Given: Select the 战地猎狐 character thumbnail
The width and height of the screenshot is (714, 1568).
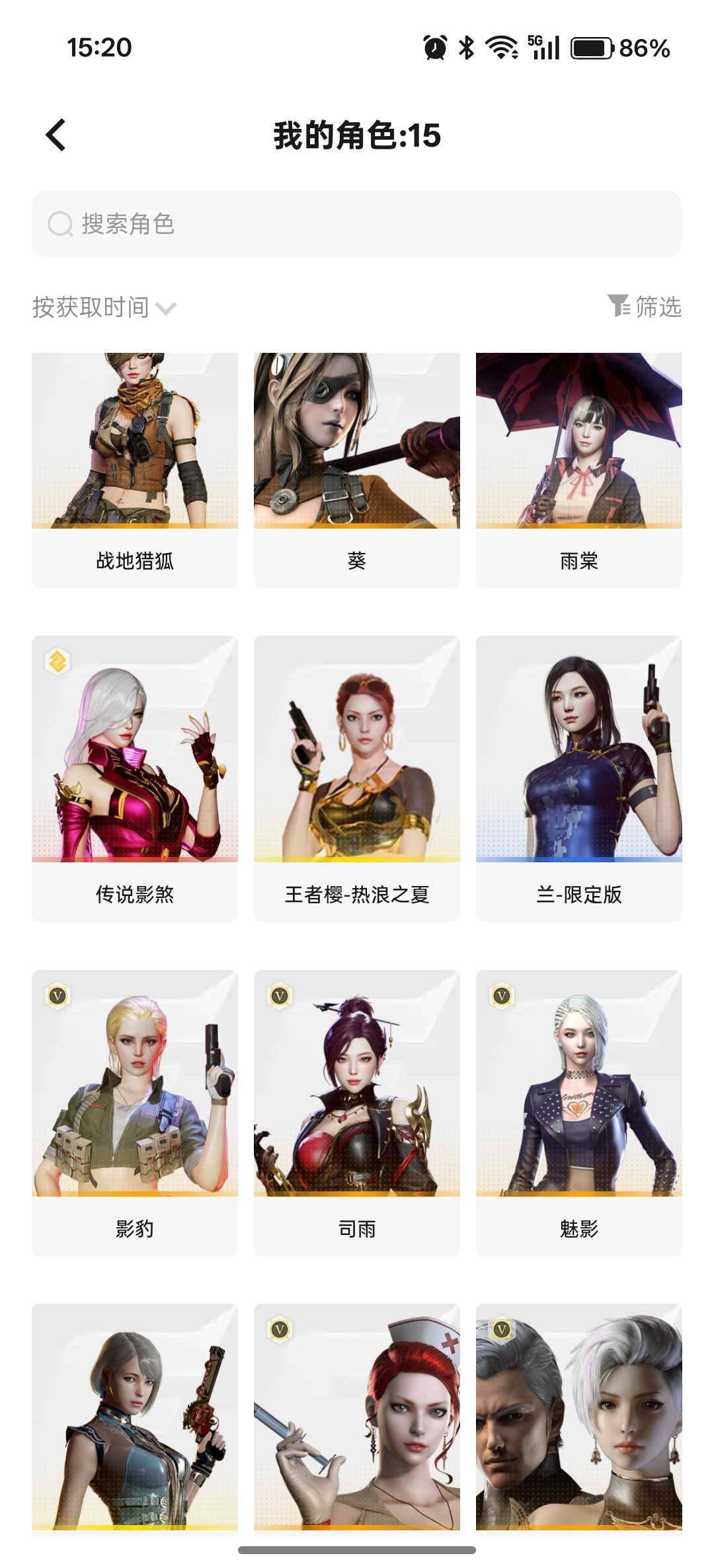Looking at the screenshot, I should tap(134, 439).
